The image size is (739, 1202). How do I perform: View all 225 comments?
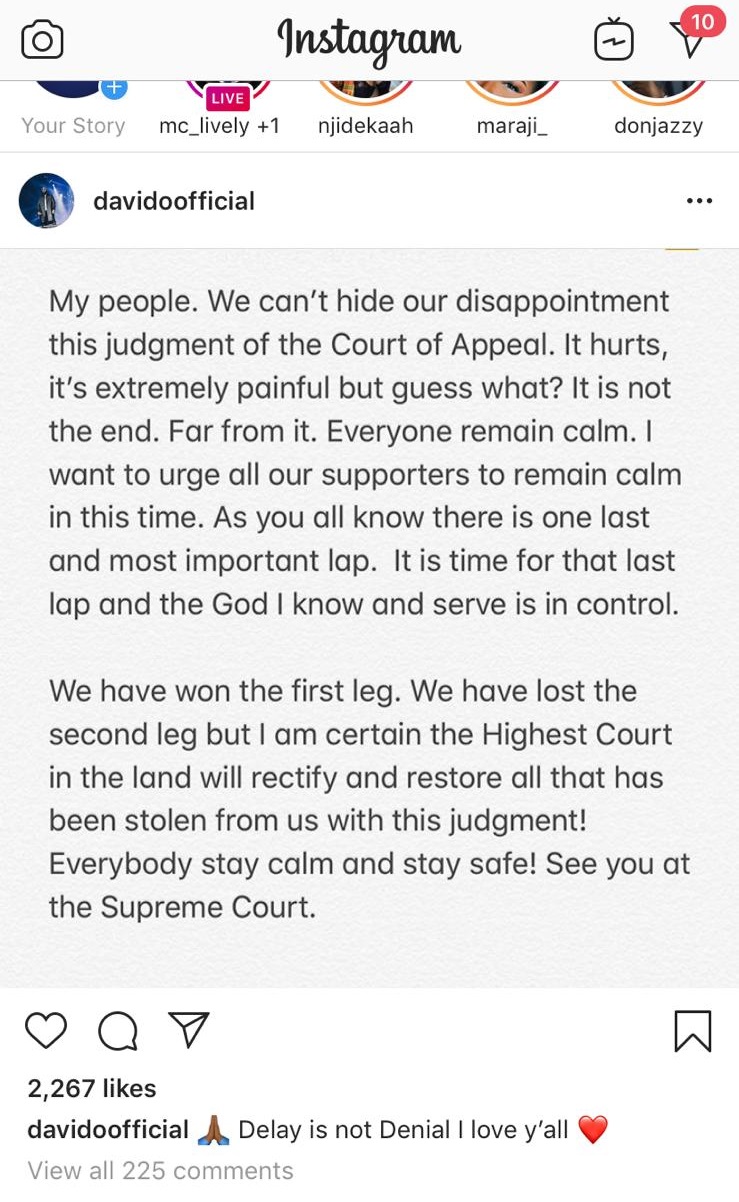coord(160,1170)
